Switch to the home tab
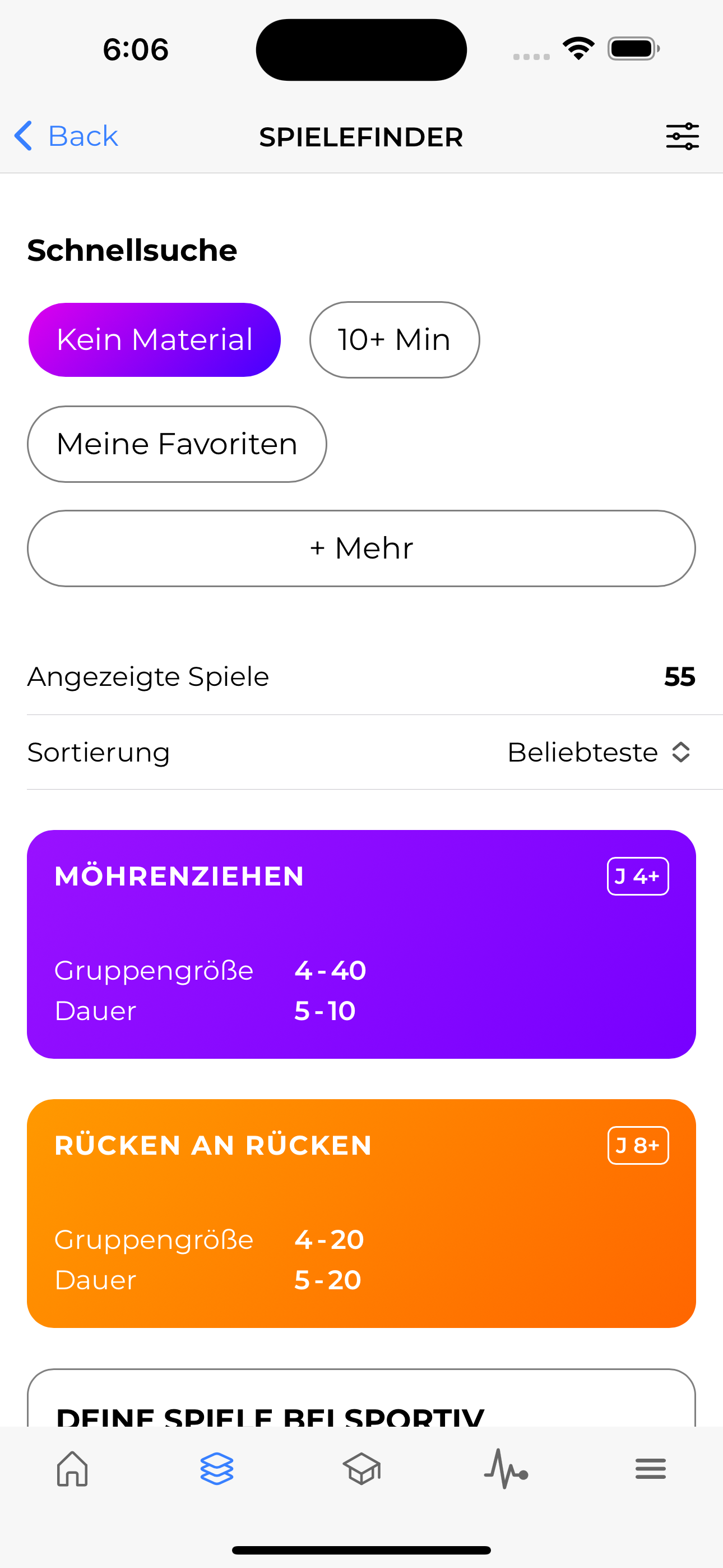 click(x=72, y=1469)
